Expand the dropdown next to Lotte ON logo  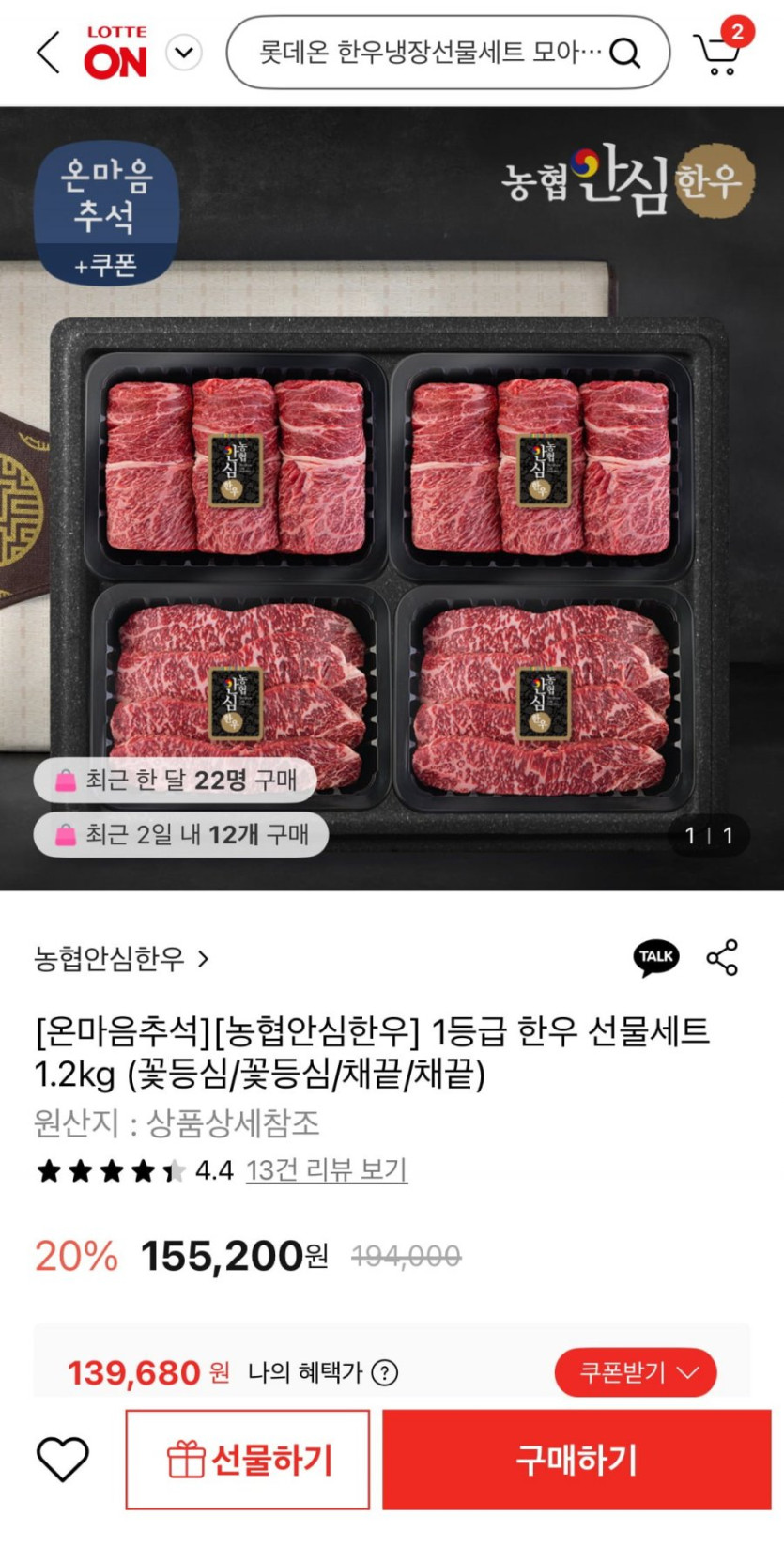tap(184, 53)
